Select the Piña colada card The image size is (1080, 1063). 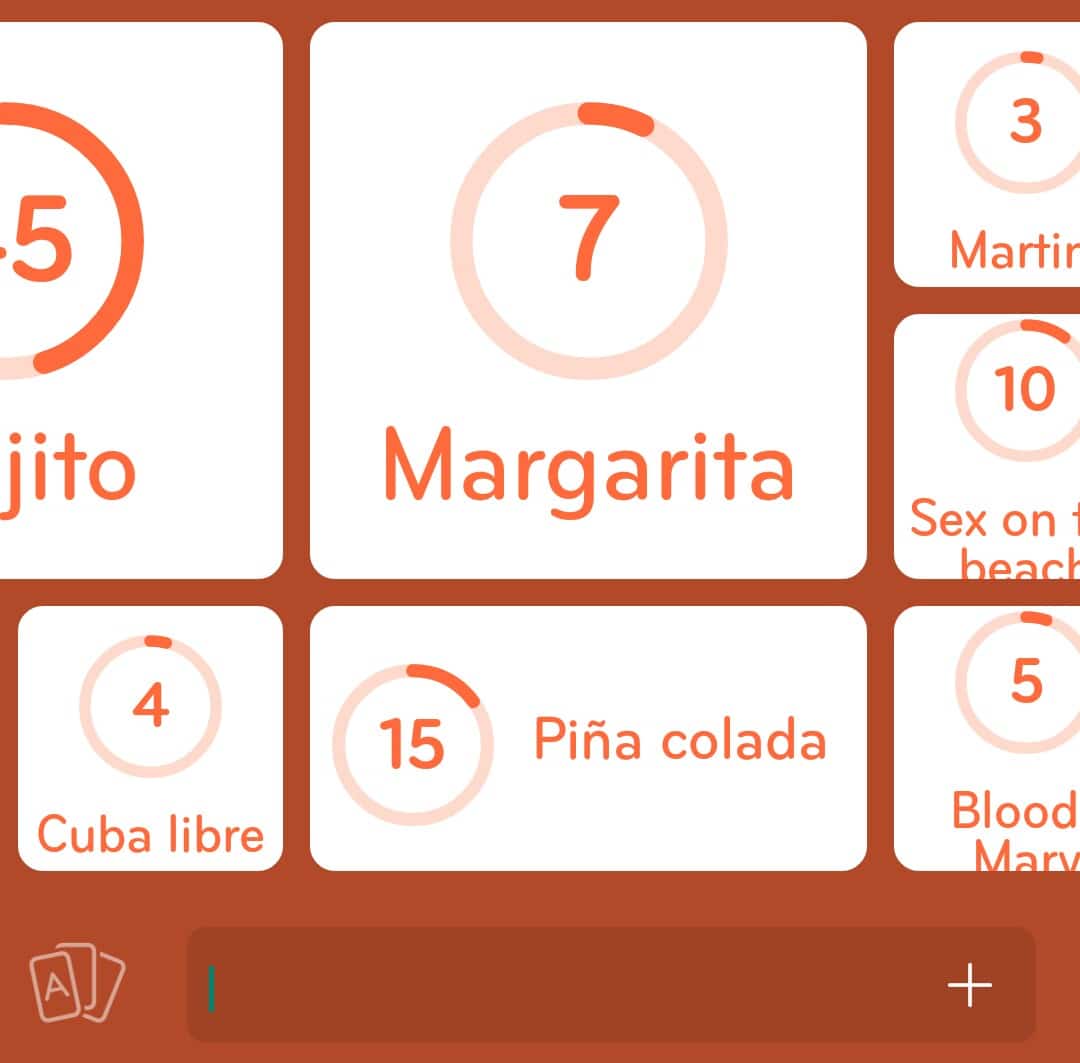coord(588,738)
